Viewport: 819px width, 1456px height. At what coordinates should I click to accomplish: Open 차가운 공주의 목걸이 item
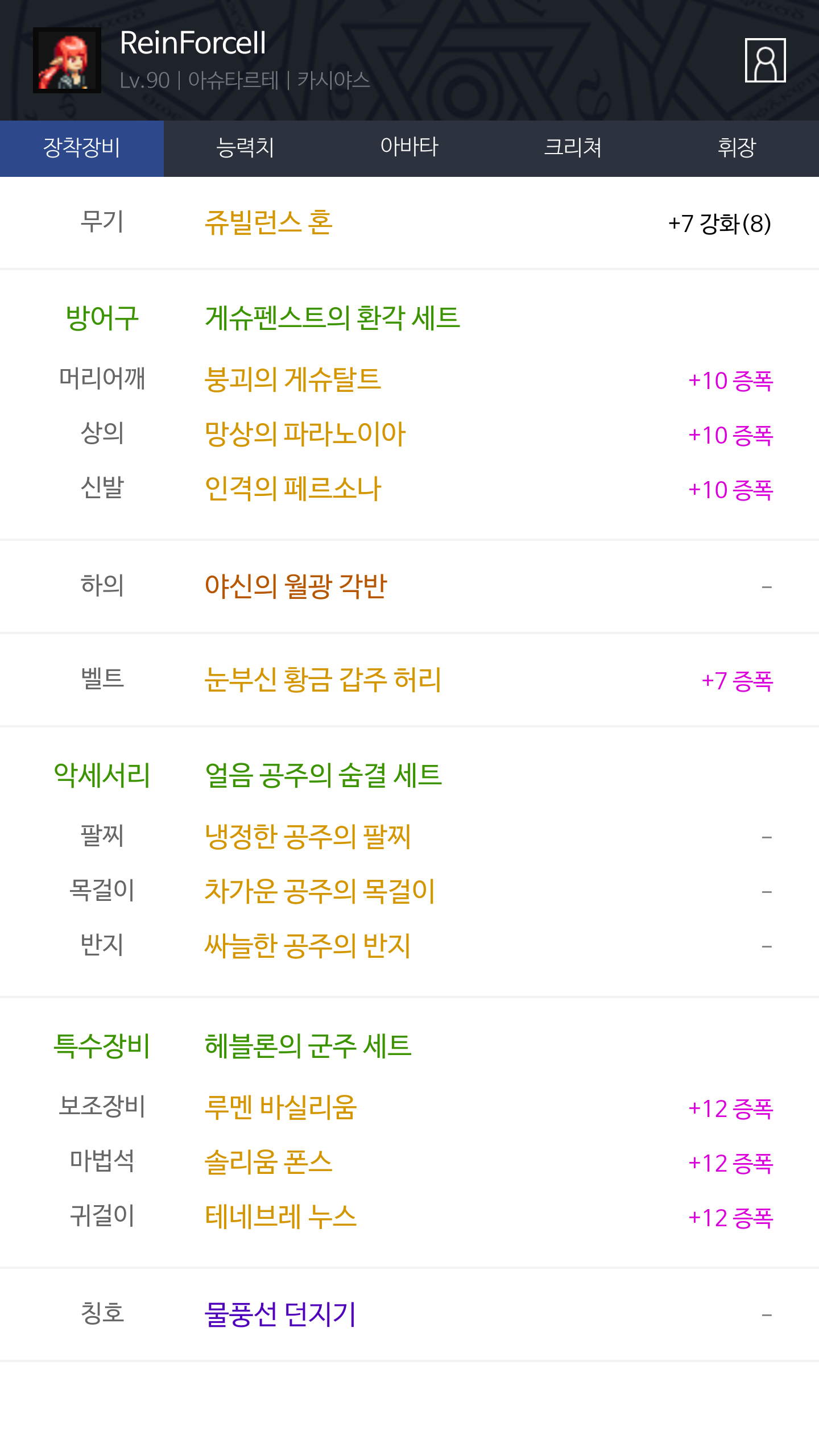[x=320, y=891]
